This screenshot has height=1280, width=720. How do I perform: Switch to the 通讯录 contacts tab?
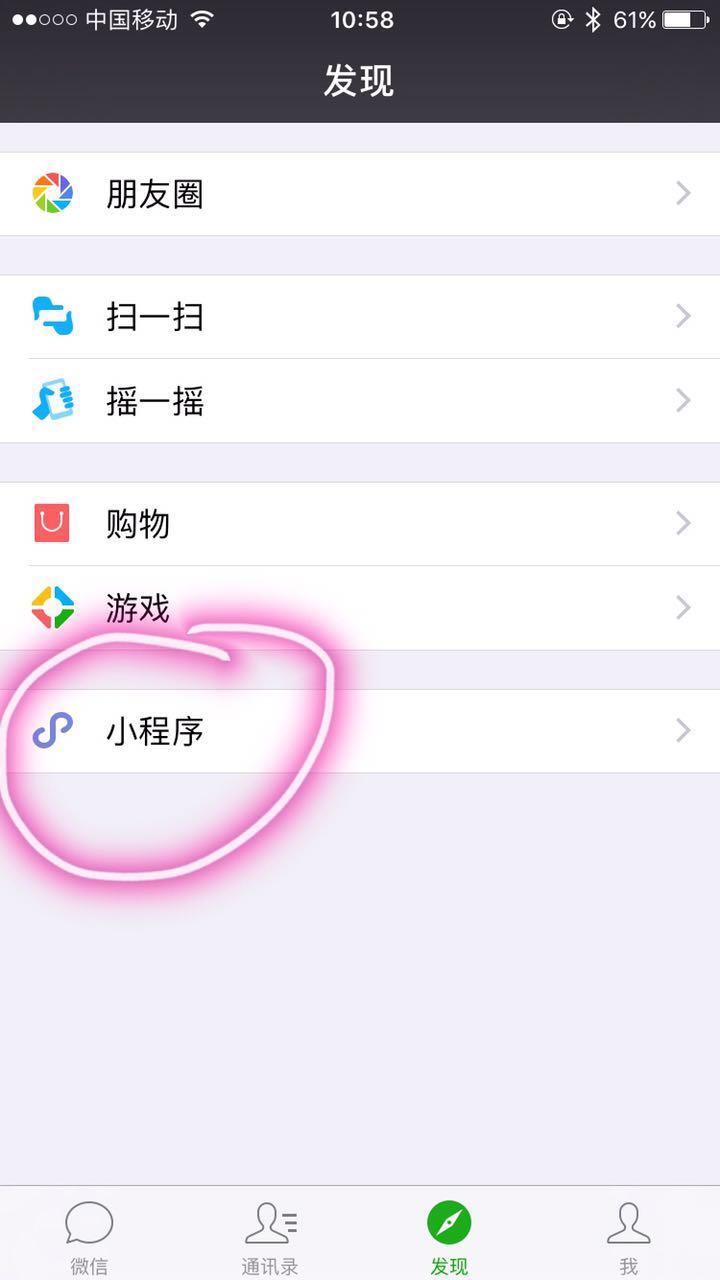[x=270, y=1238]
